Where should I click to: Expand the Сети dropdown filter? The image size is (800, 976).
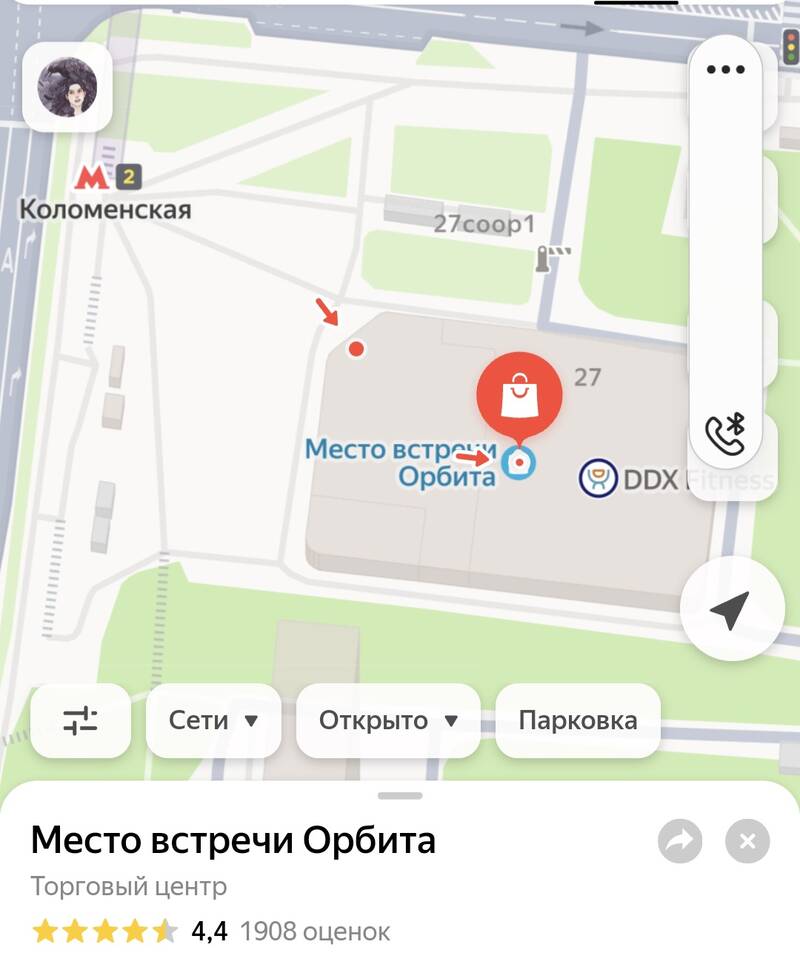click(x=214, y=720)
